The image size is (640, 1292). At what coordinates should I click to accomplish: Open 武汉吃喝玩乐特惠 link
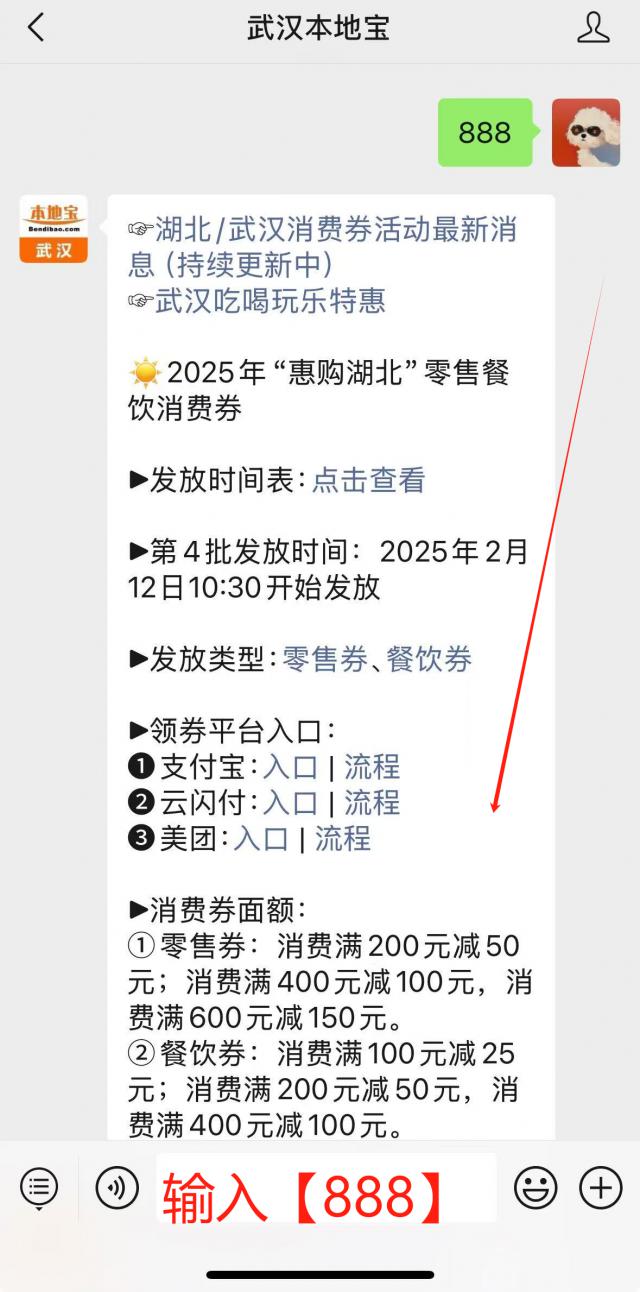270,301
